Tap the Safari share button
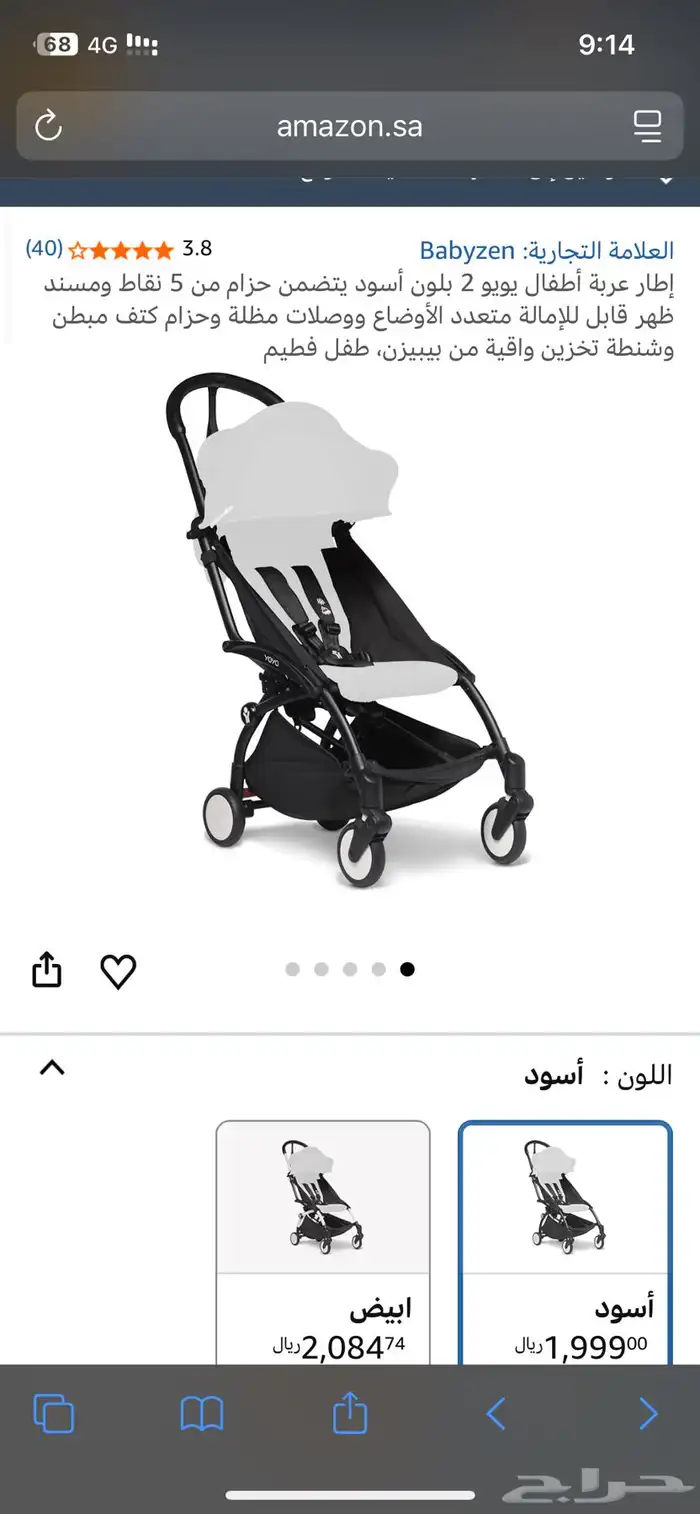Viewport: 700px width, 1514px height. click(x=350, y=1412)
